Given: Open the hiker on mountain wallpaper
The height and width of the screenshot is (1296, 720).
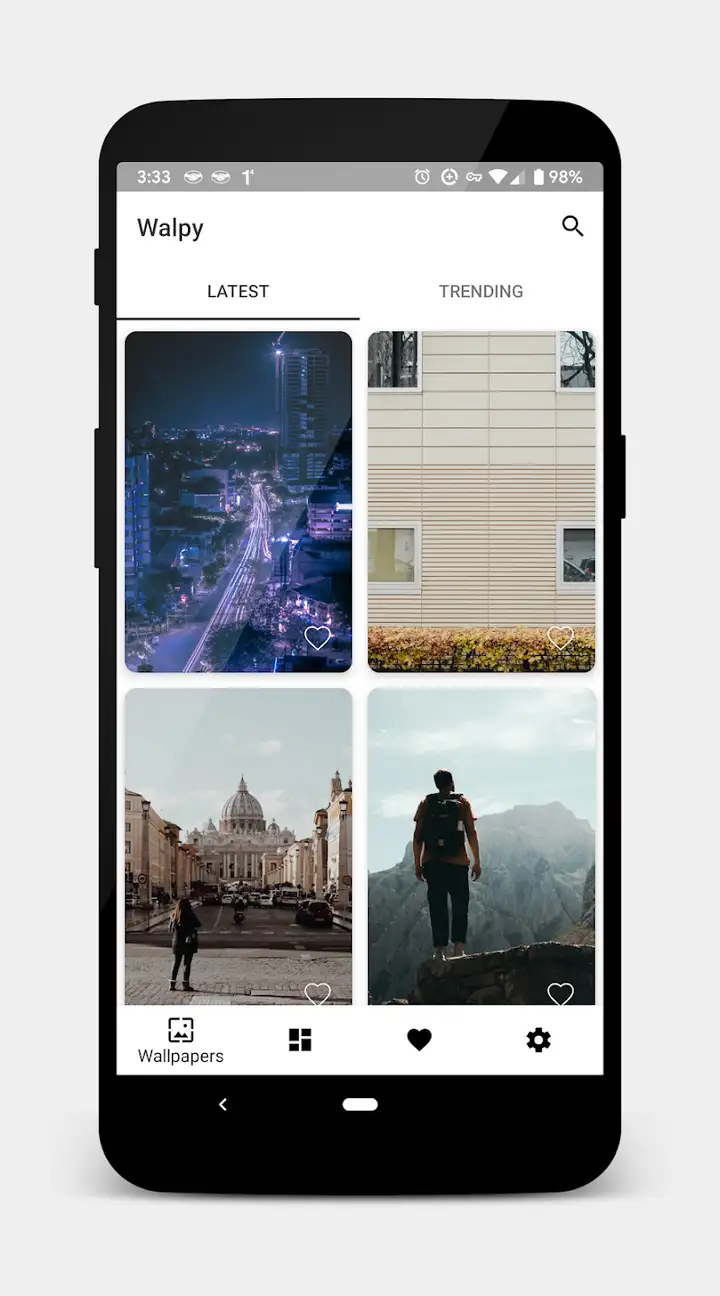Looking at the screenshot, I should pos(481,846).
